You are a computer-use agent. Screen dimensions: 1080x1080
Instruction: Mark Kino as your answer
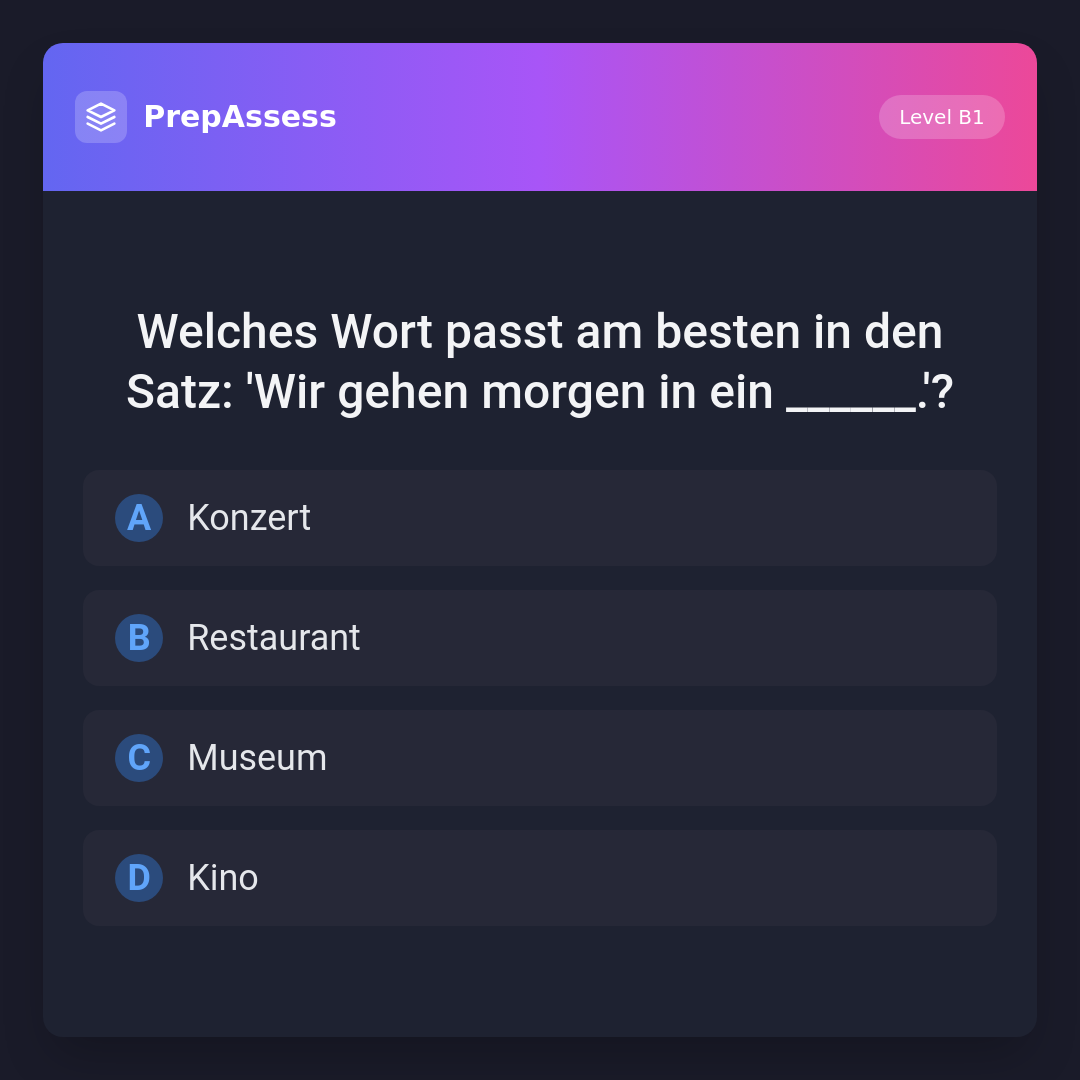pyautogui.click(x=540, y=878)
